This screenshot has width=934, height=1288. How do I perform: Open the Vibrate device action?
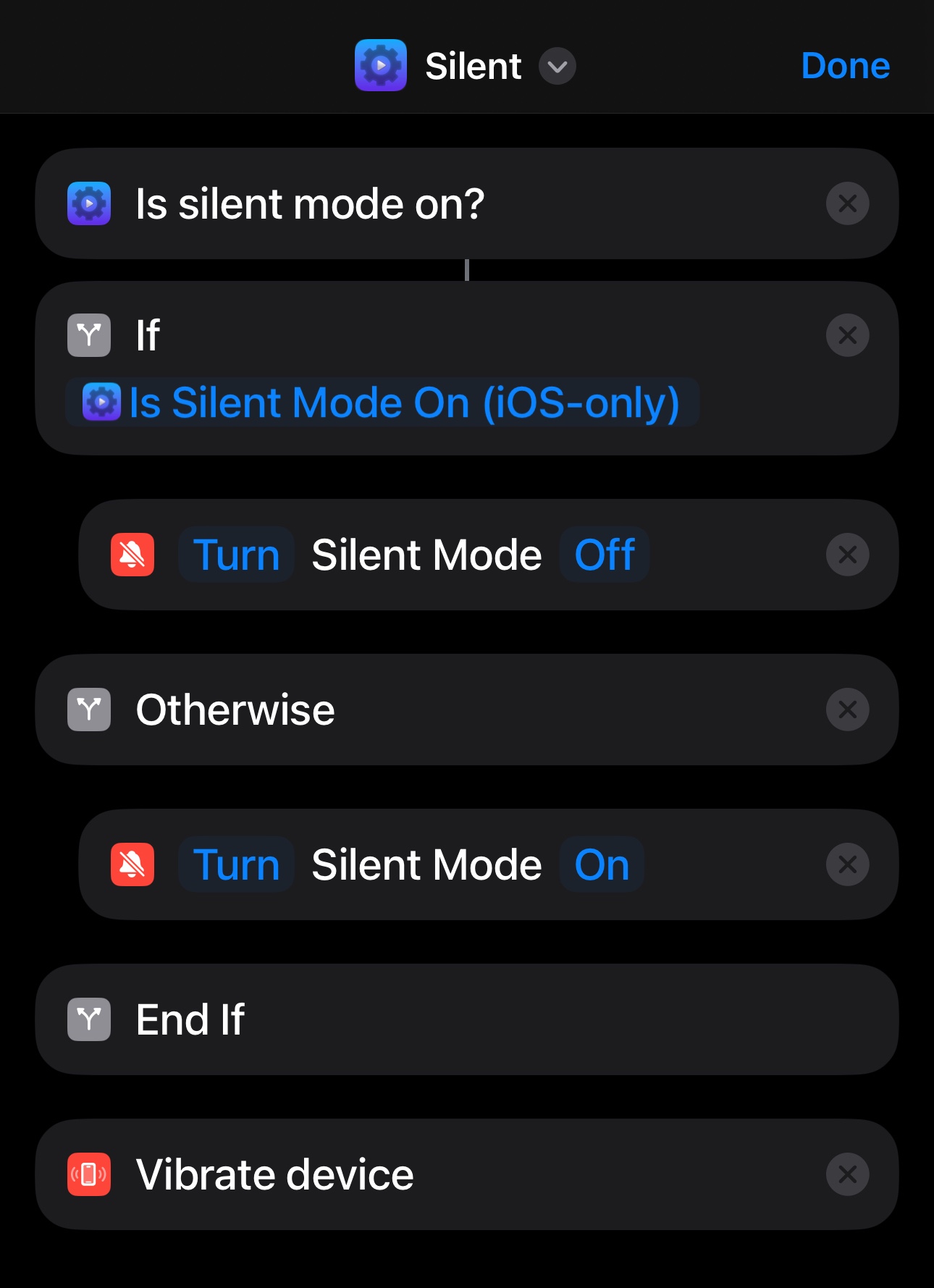point(275,1174)
